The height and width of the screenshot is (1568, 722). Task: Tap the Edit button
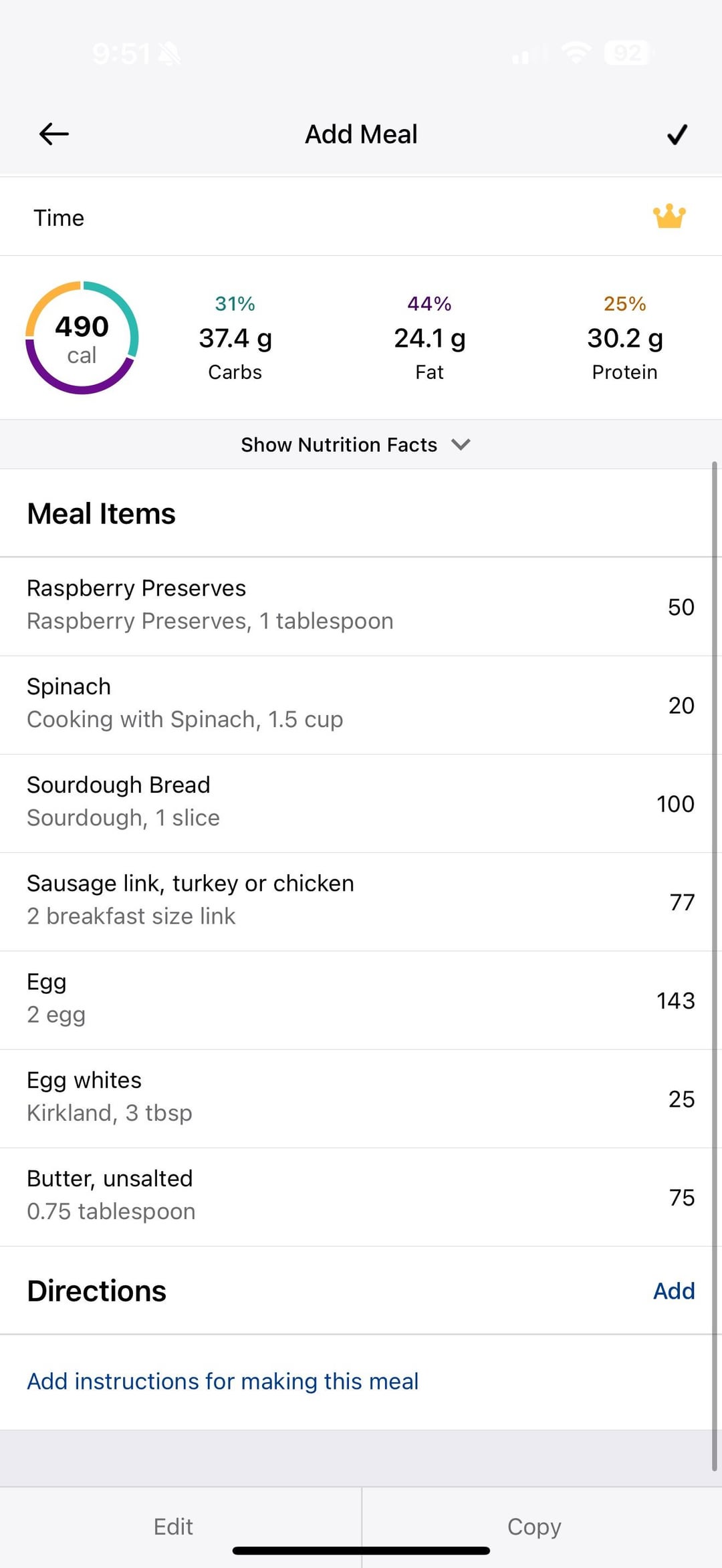point(173,1527)
